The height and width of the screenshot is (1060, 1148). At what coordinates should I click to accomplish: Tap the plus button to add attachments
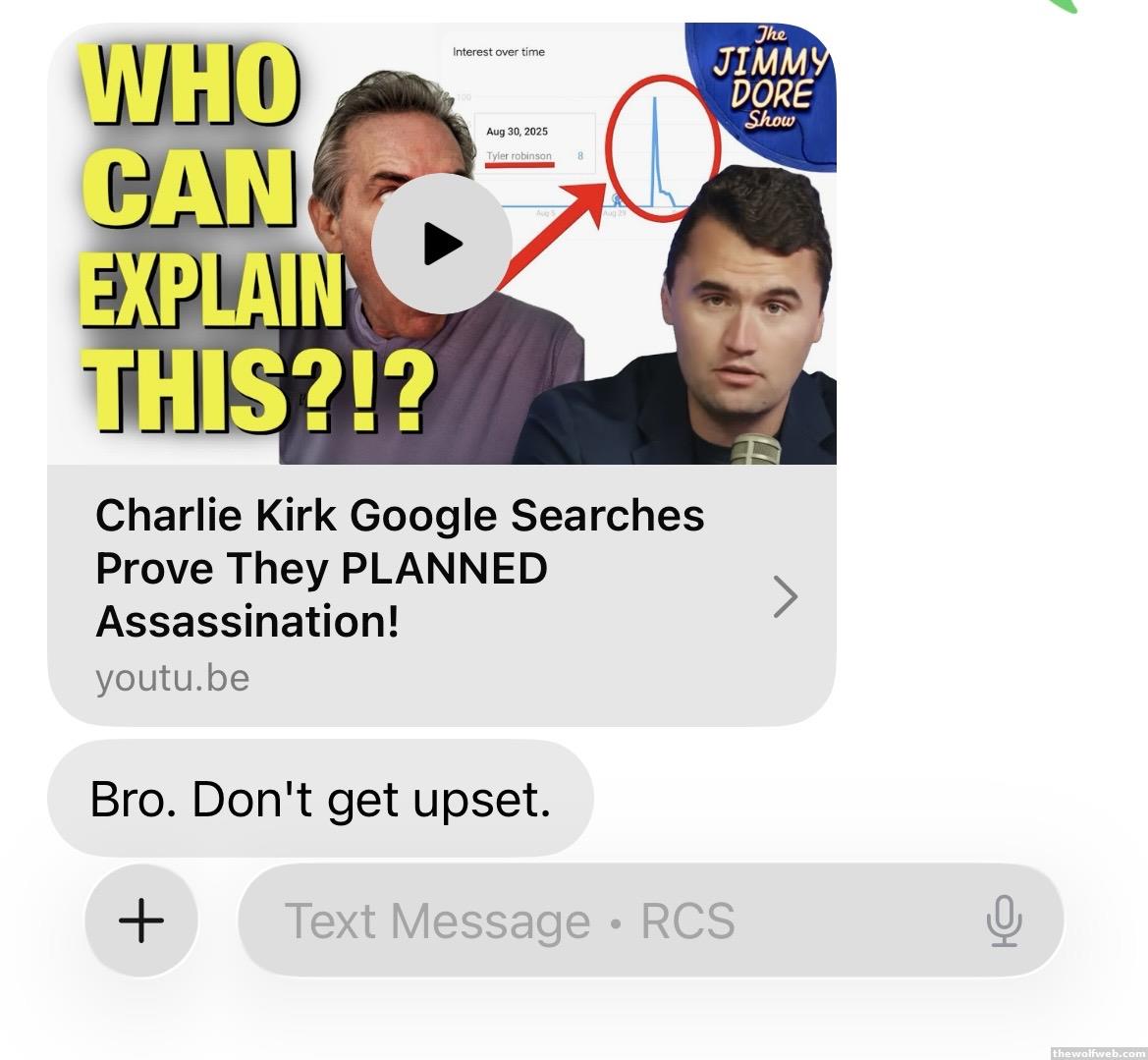[141, 921]
